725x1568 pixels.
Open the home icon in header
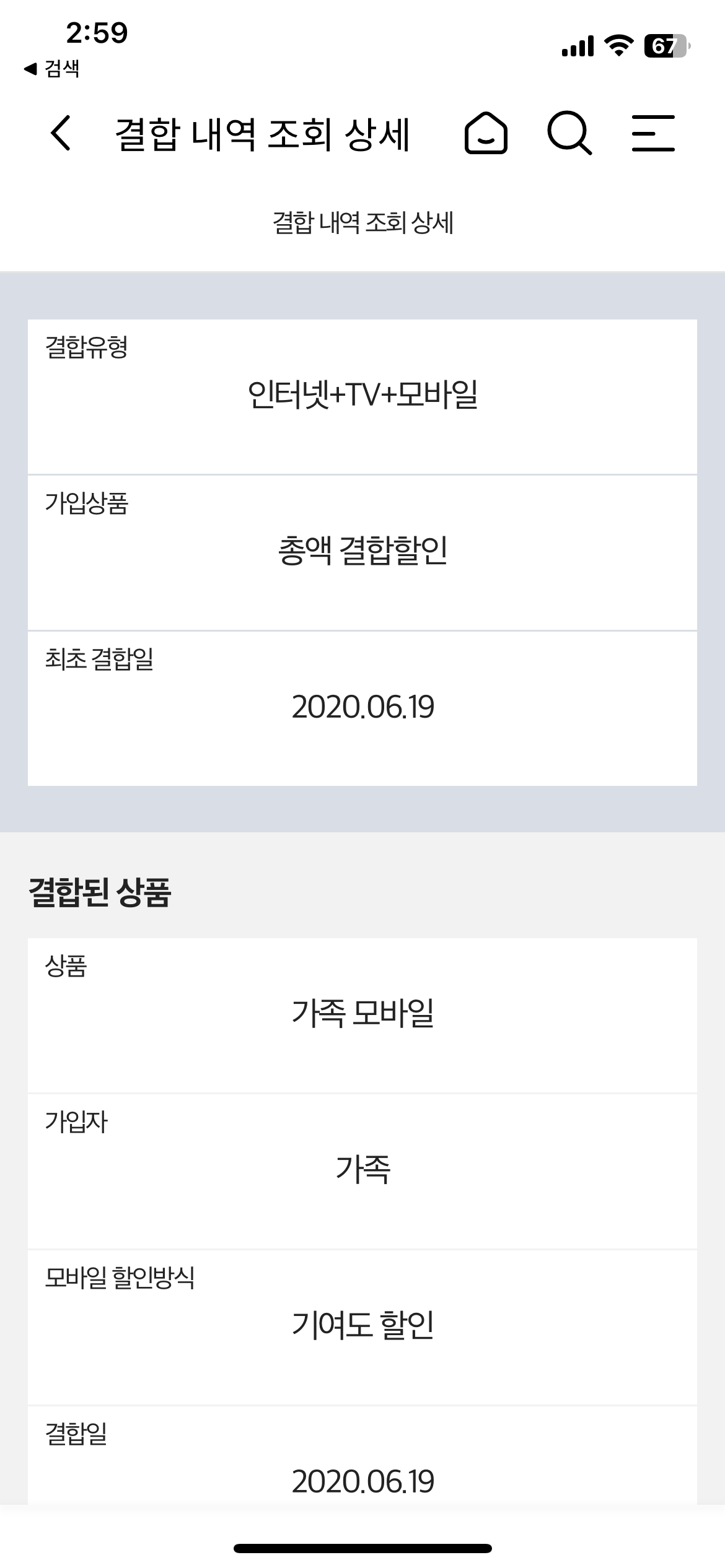pos(486,133)
